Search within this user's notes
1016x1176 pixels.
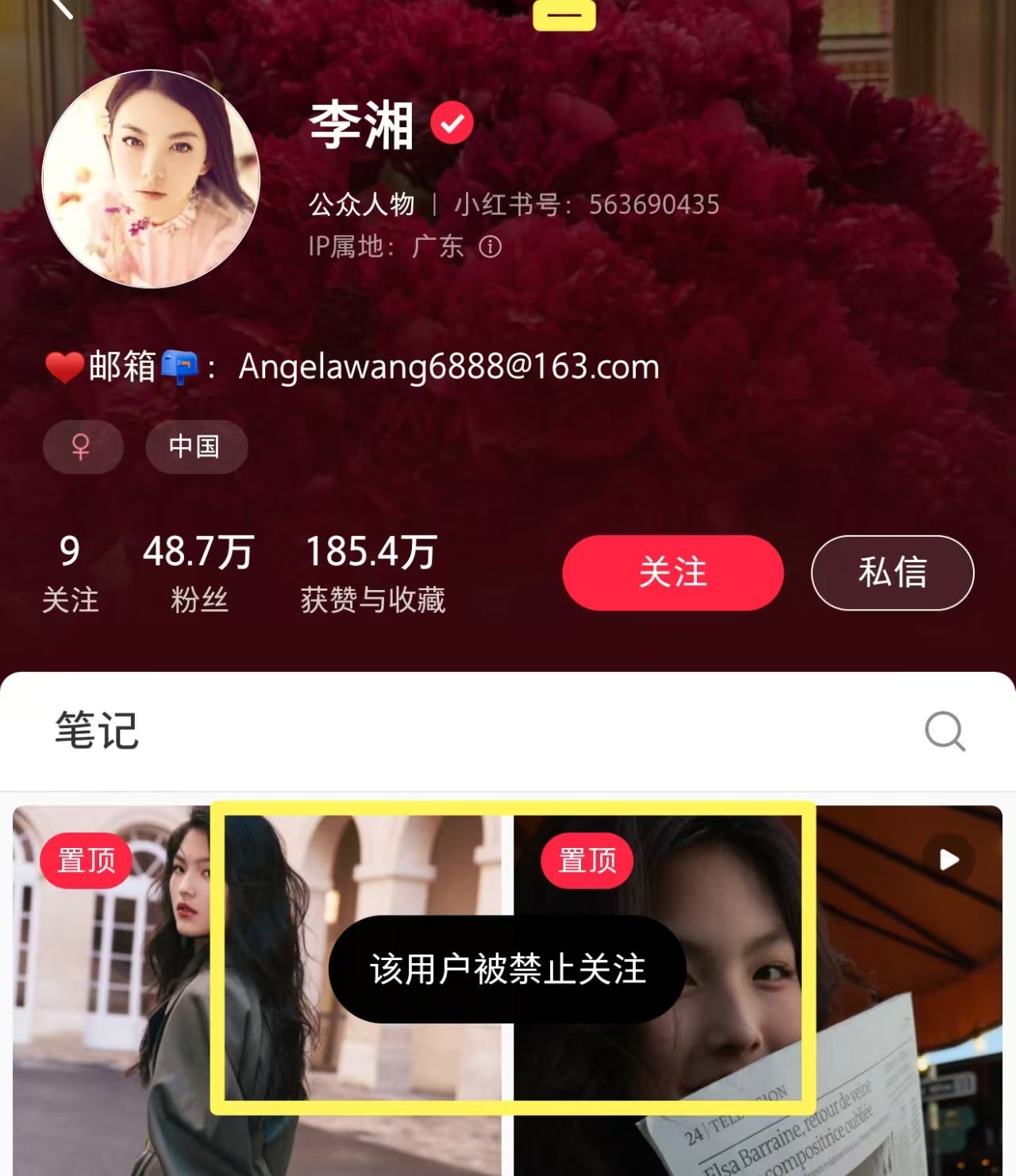click(x=945, y=731)
